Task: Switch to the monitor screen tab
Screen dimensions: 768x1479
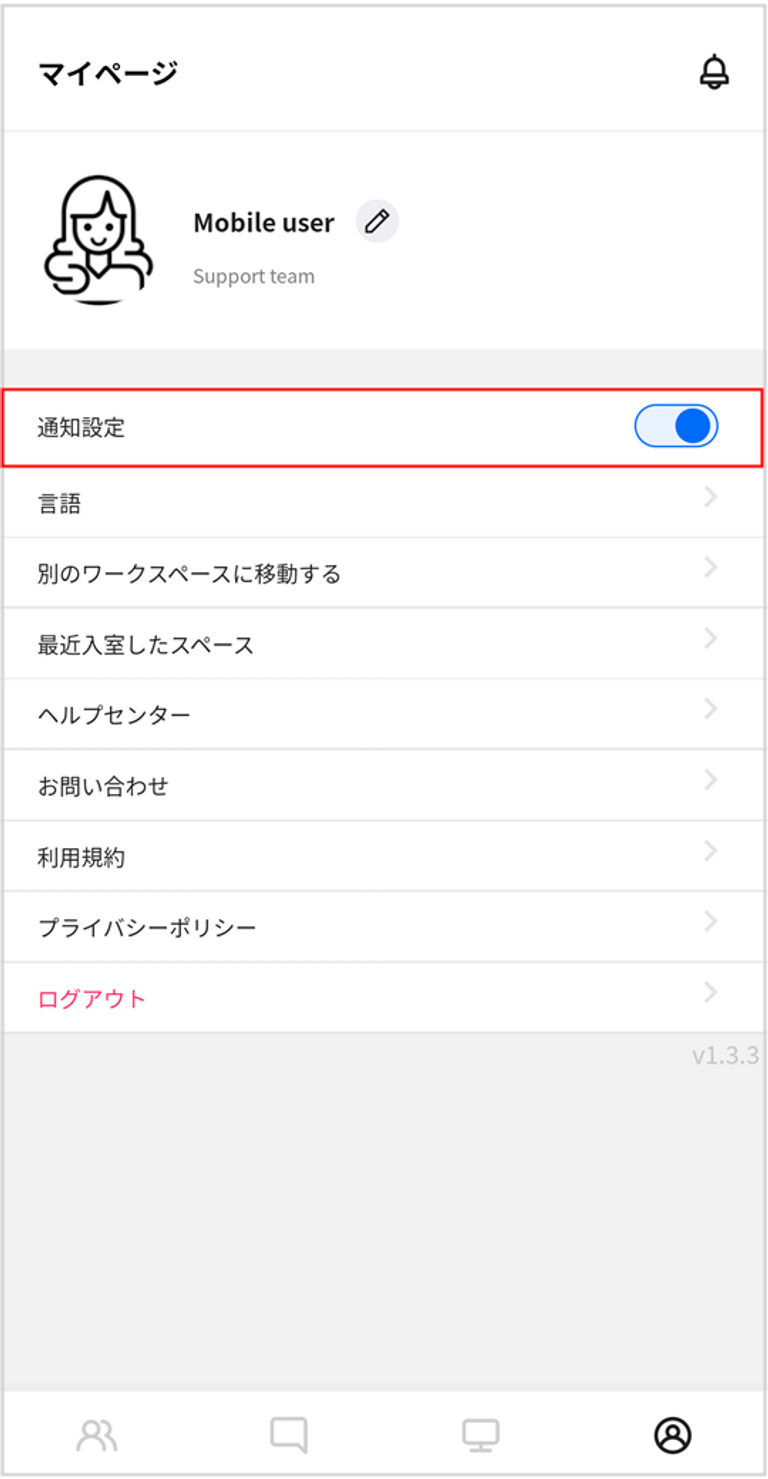Action: coord(481,1435)
